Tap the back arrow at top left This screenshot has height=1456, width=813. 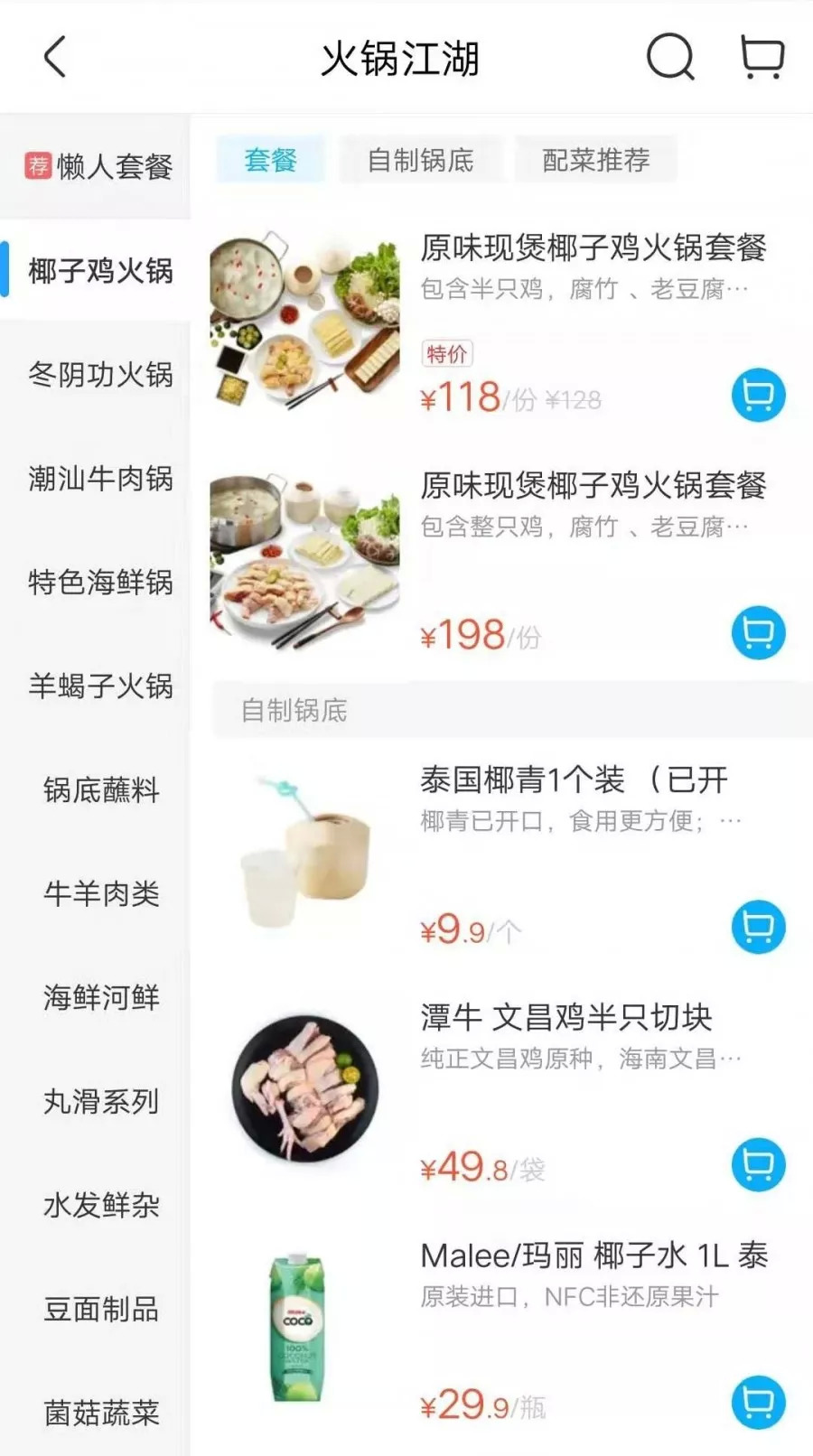[x=54, y=57]
